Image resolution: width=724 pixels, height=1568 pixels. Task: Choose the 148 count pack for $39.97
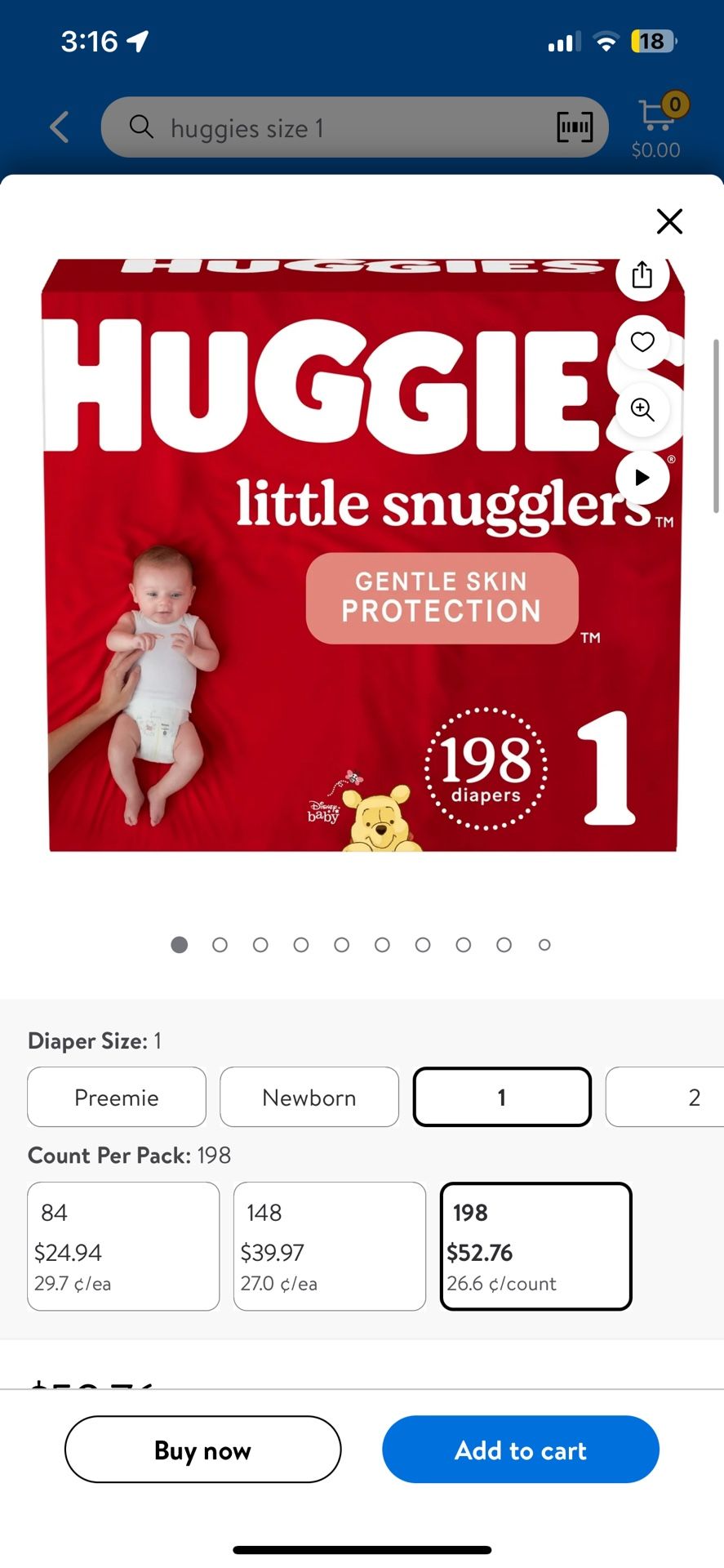(x=330, y=1245)
